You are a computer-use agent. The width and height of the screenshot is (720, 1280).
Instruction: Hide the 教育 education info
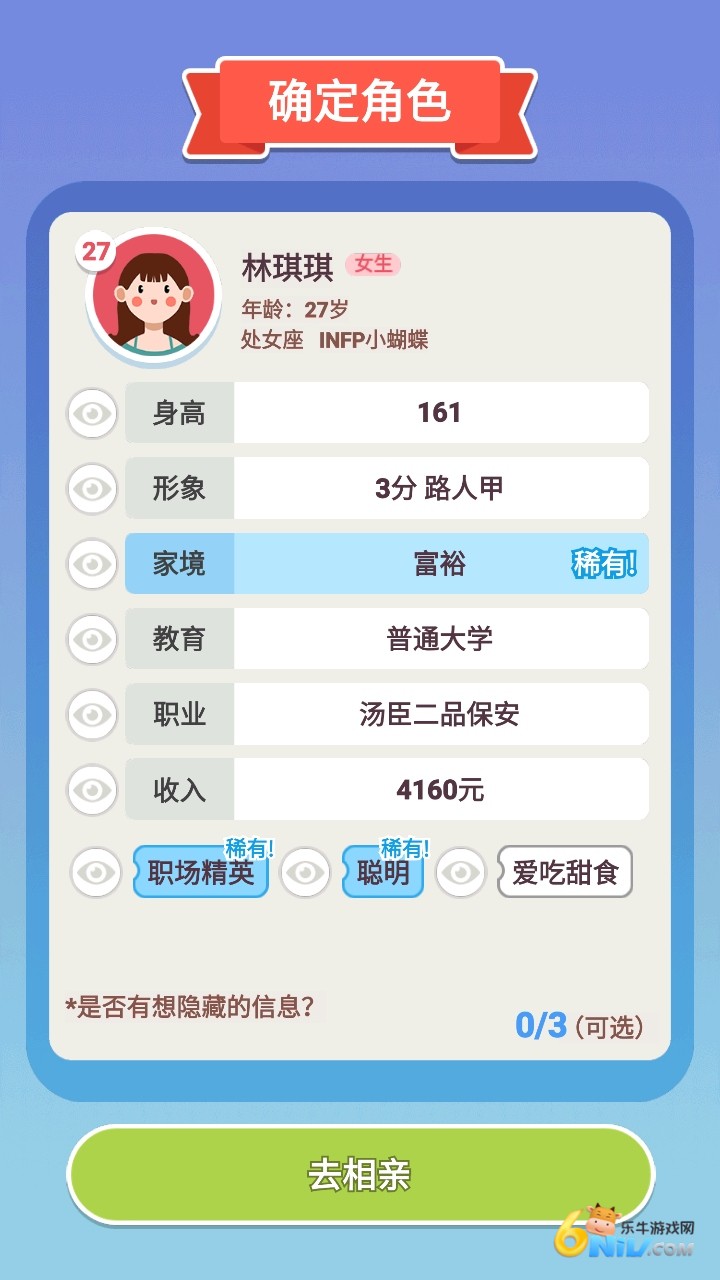[91, 638]
